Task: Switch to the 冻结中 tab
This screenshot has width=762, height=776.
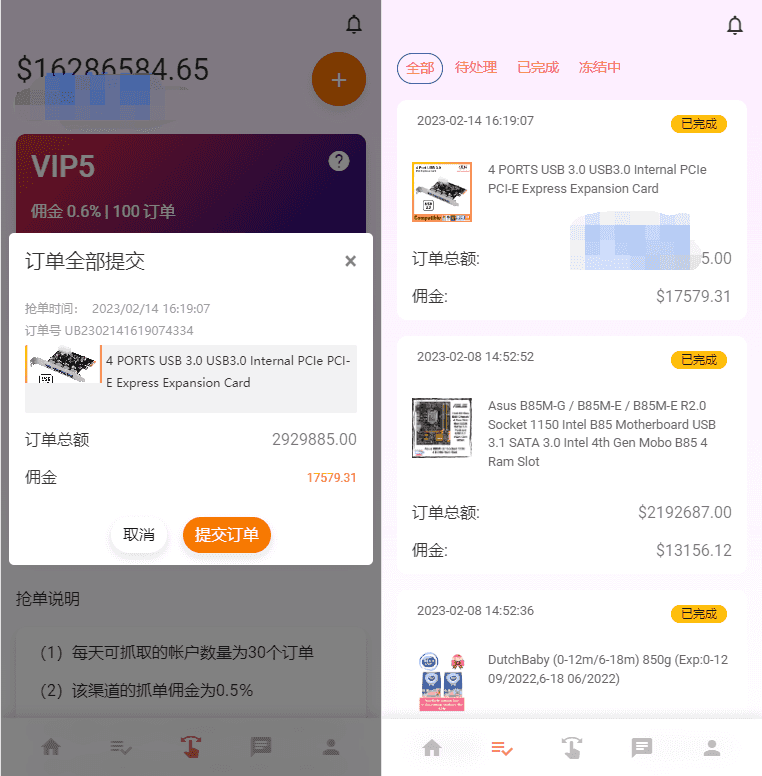Action: point(600,68)
